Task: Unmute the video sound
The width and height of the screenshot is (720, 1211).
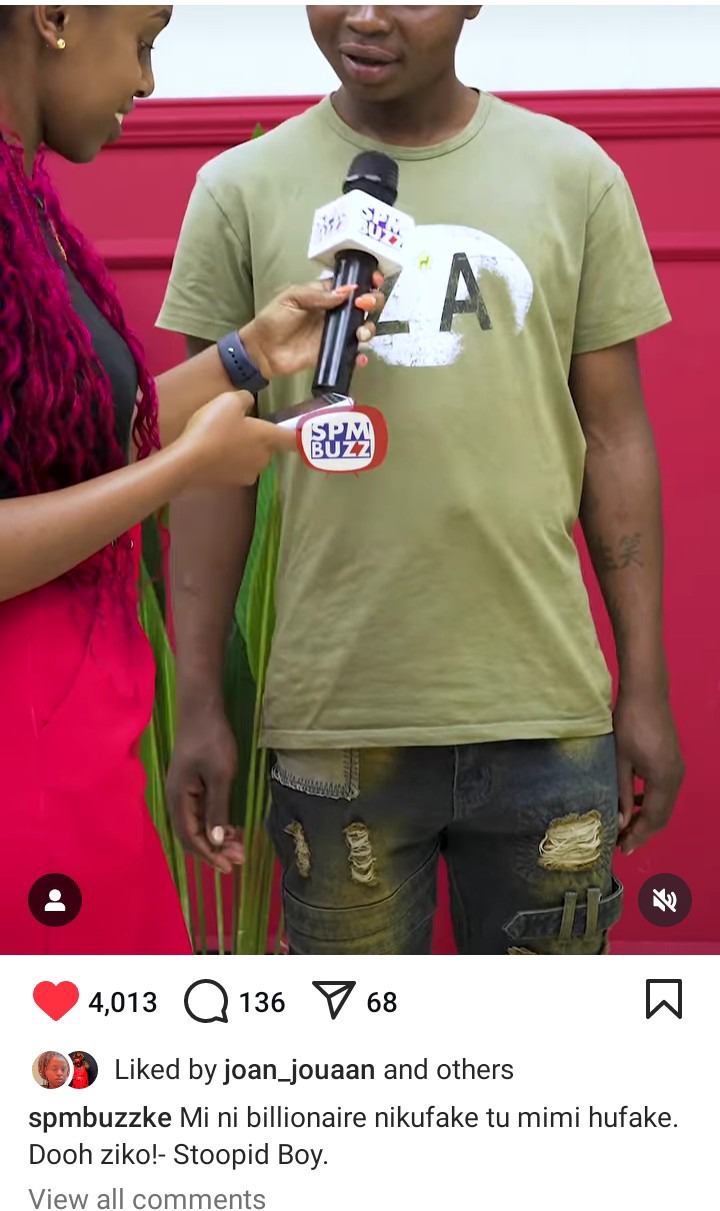Action: [x=664, y=900]
